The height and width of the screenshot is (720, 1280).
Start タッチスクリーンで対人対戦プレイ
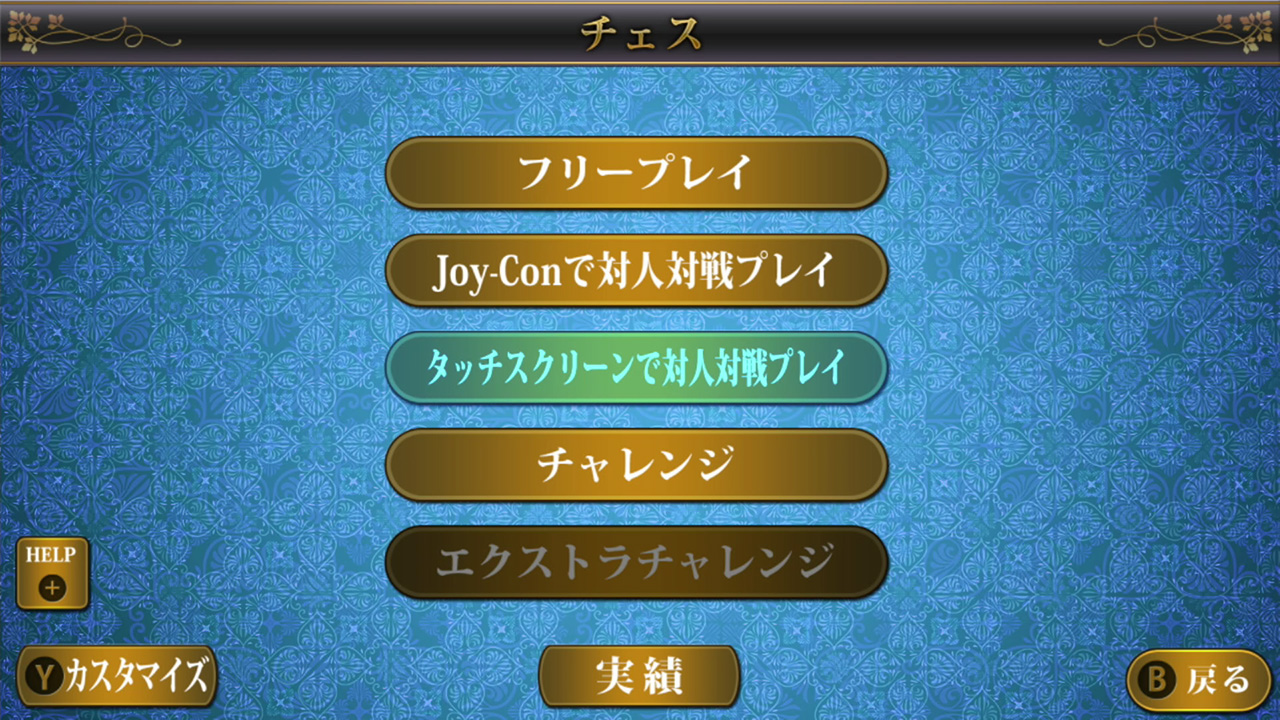(x=636, y=367)
